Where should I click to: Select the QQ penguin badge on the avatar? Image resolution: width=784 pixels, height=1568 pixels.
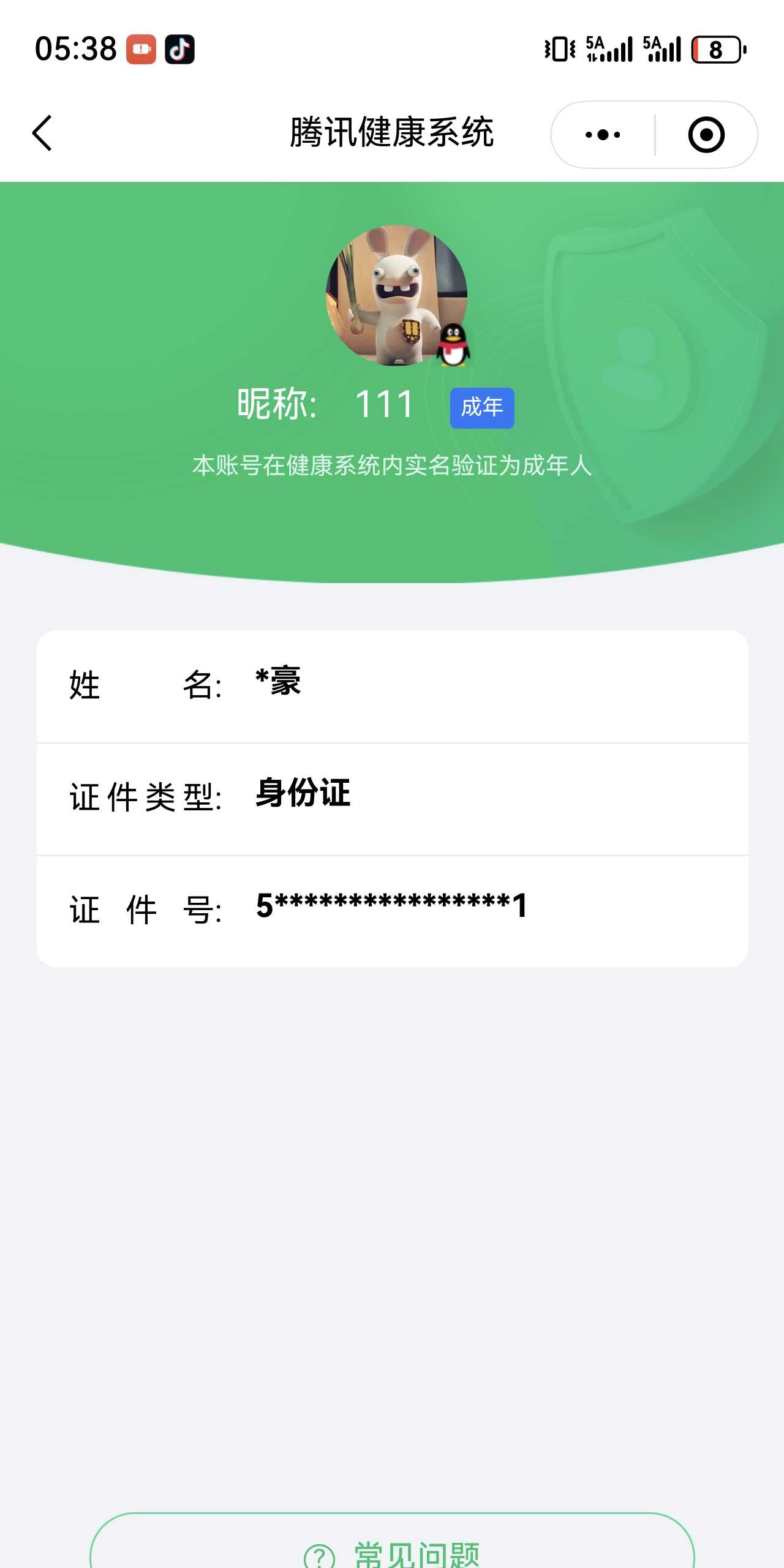[x=453, y=346]
